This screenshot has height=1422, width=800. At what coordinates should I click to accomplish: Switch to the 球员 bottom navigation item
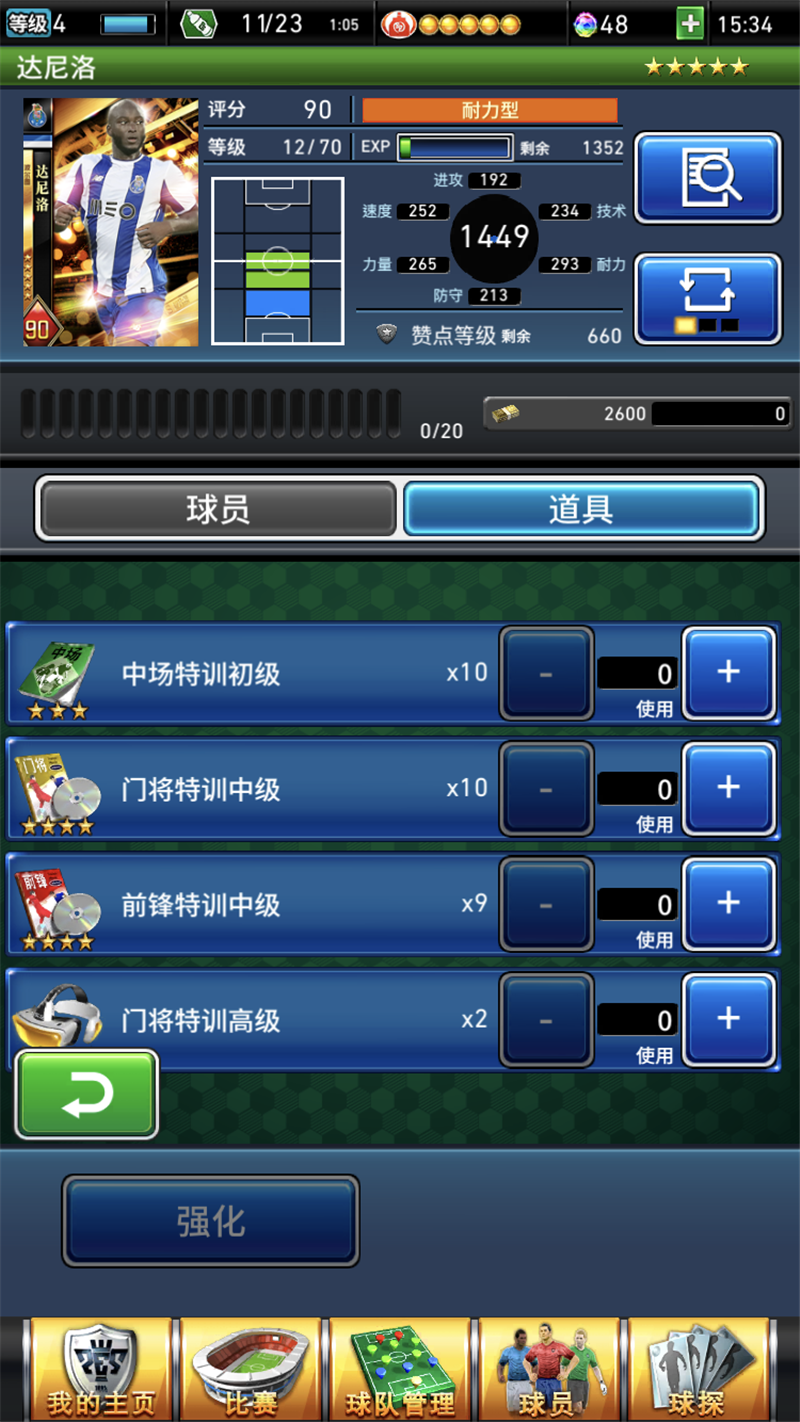point(548,1370)
